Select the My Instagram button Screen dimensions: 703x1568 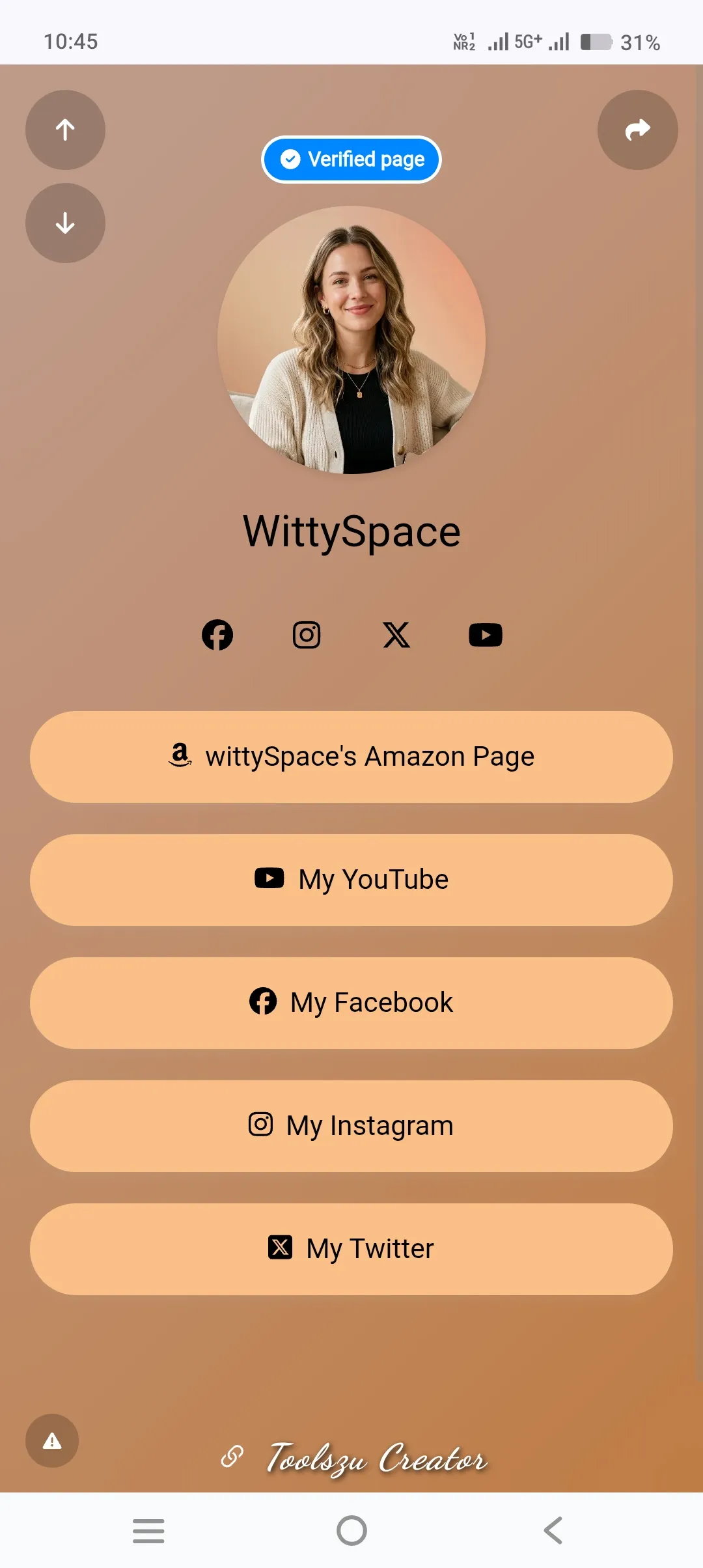[x=351, y=1126]
